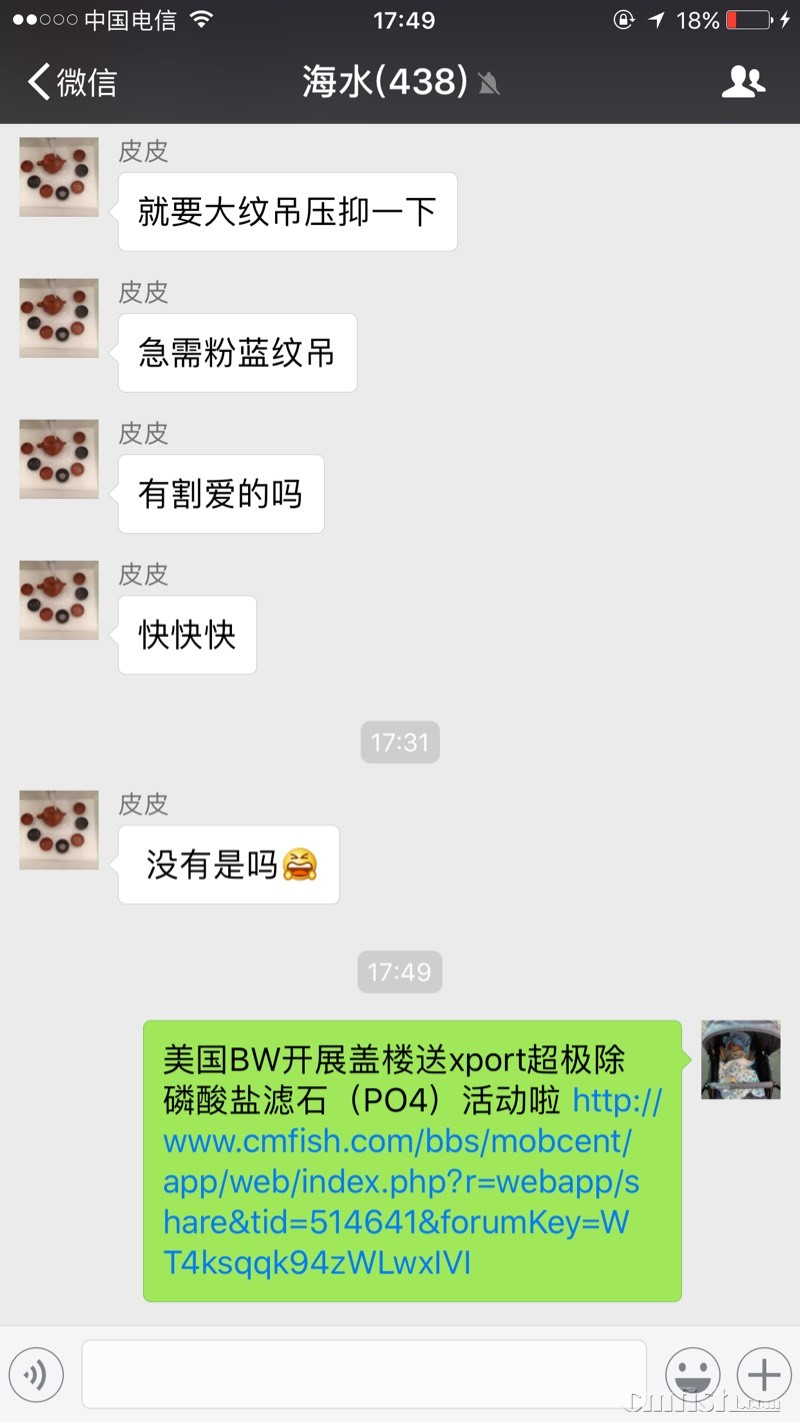
Task: Open the plus attachments menu
Action: pos(763,1375)
